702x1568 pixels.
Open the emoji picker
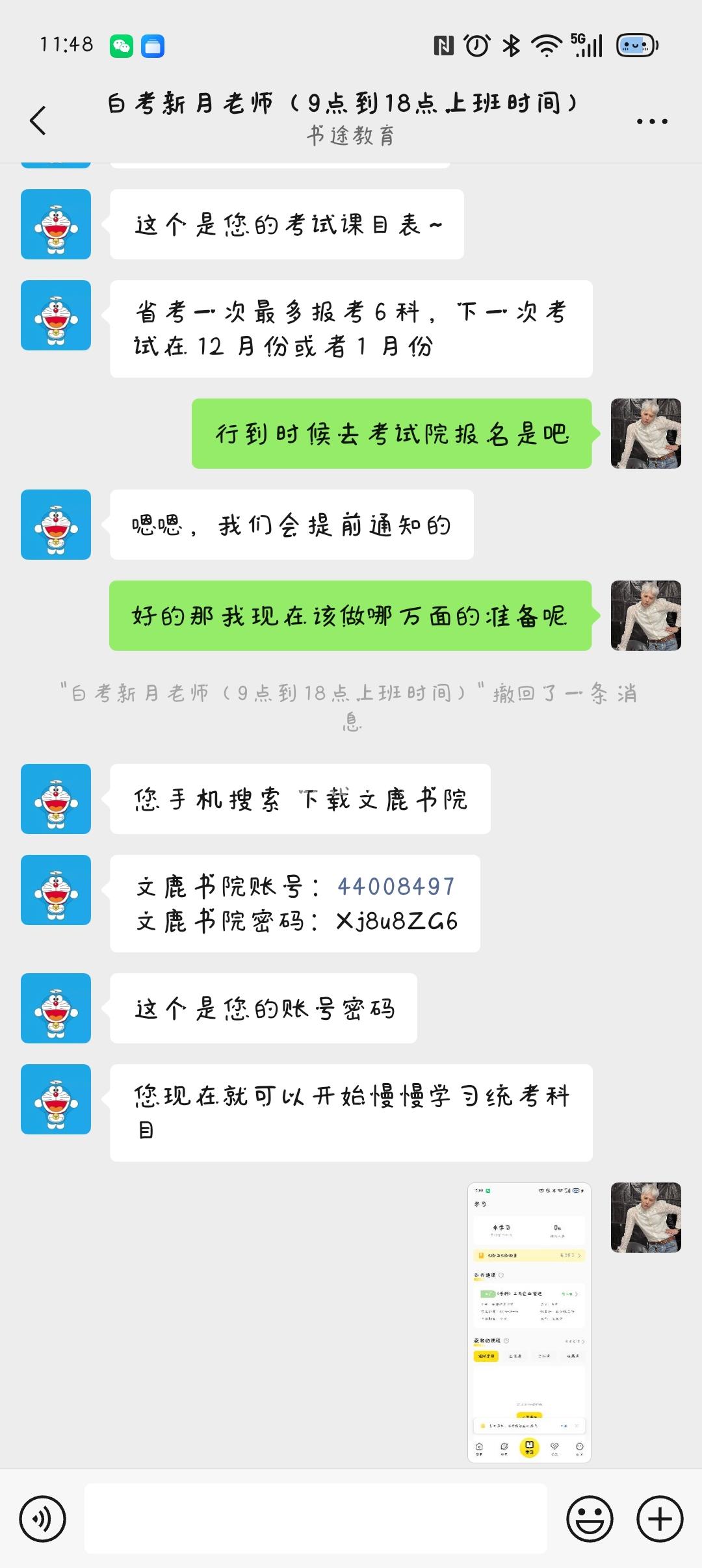[x=590, y=1519]
